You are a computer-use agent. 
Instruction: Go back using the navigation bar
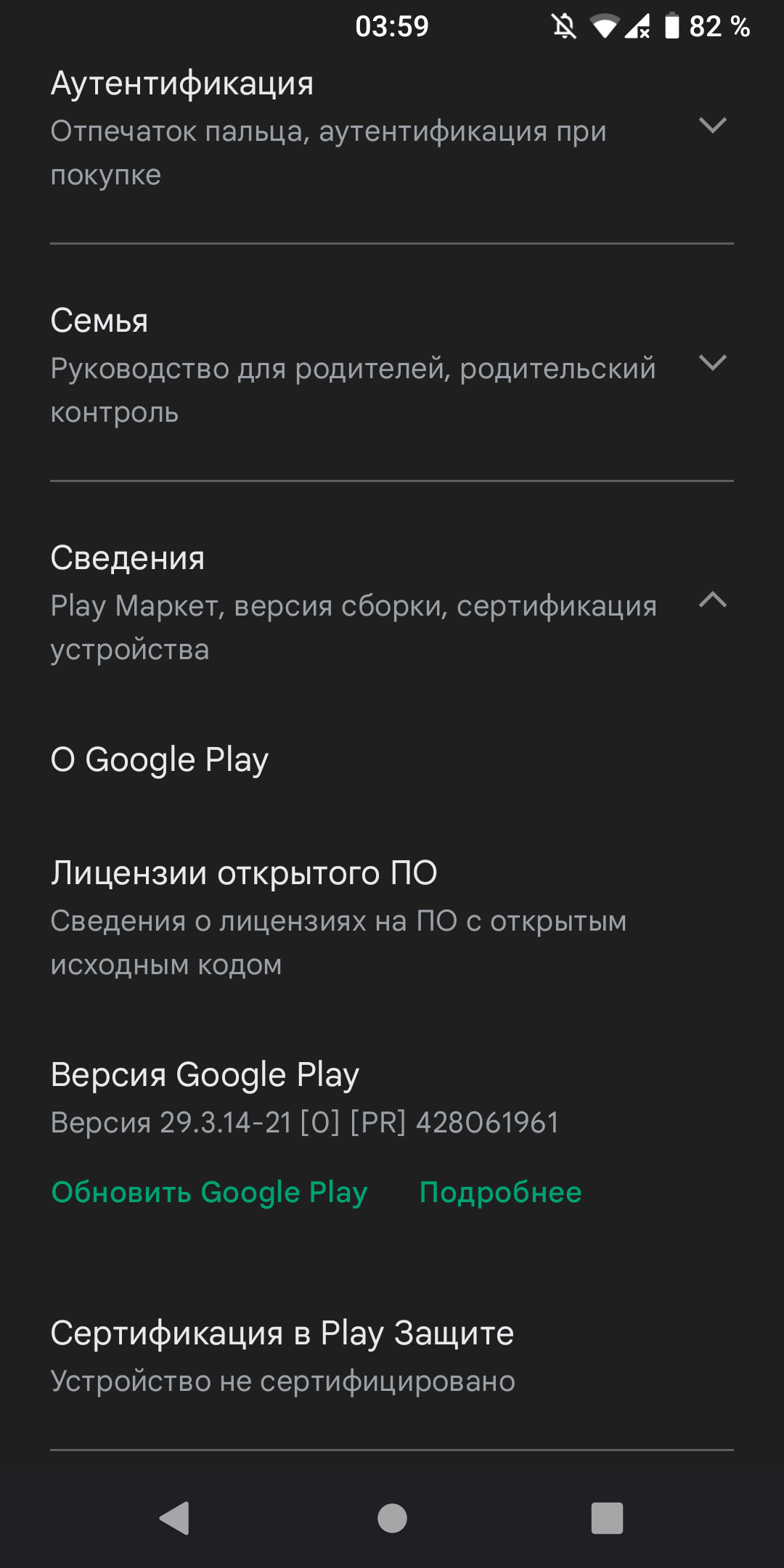pos(175,1518)
